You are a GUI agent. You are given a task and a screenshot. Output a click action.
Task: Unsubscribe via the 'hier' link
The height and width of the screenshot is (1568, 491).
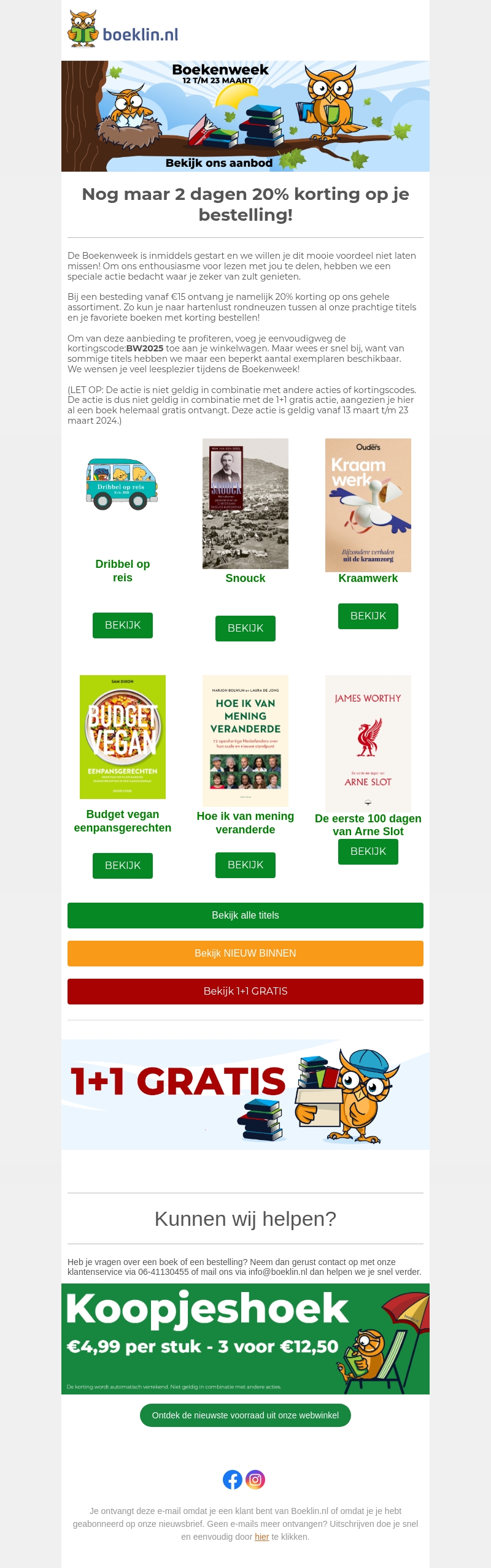[x=262, y=1537]
